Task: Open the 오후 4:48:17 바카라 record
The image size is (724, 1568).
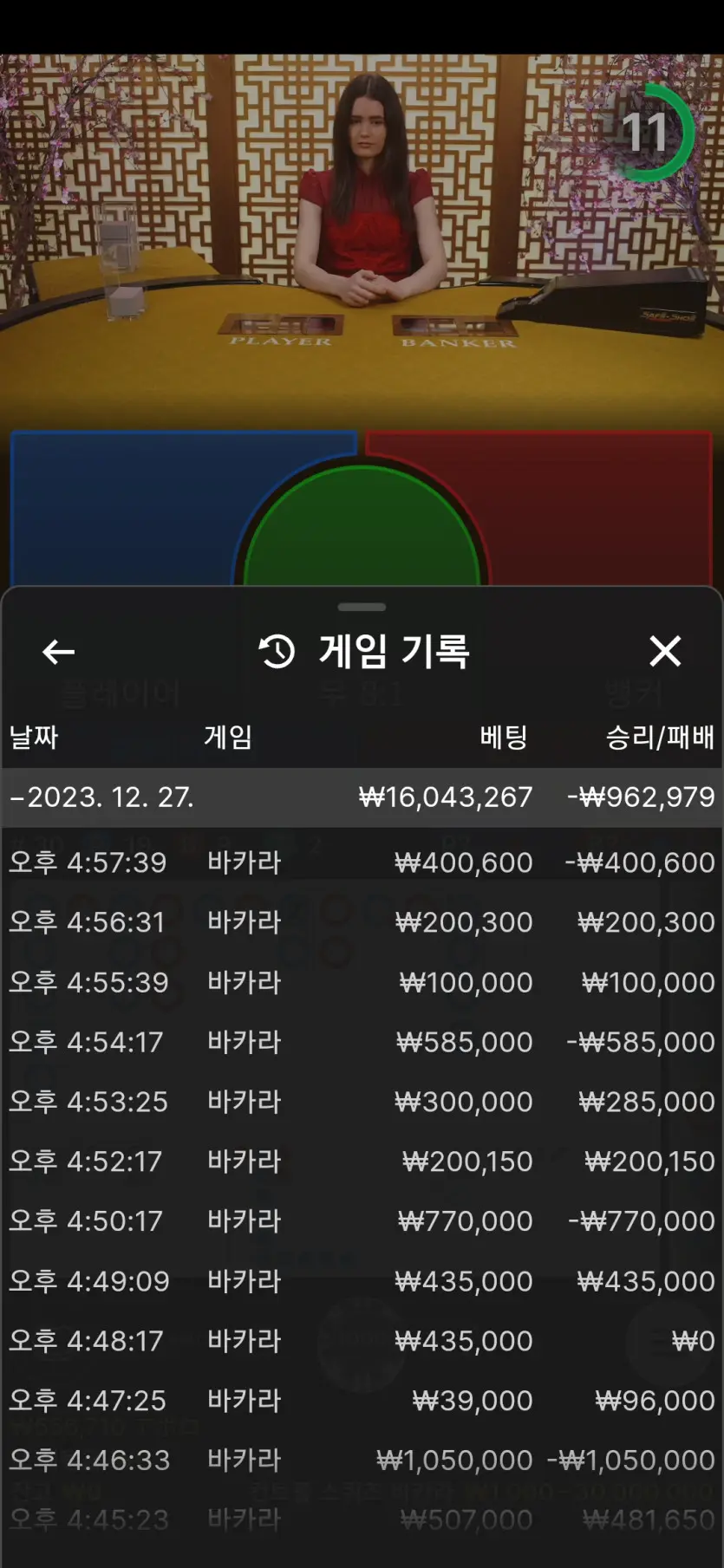Action: click(362, 1341)
